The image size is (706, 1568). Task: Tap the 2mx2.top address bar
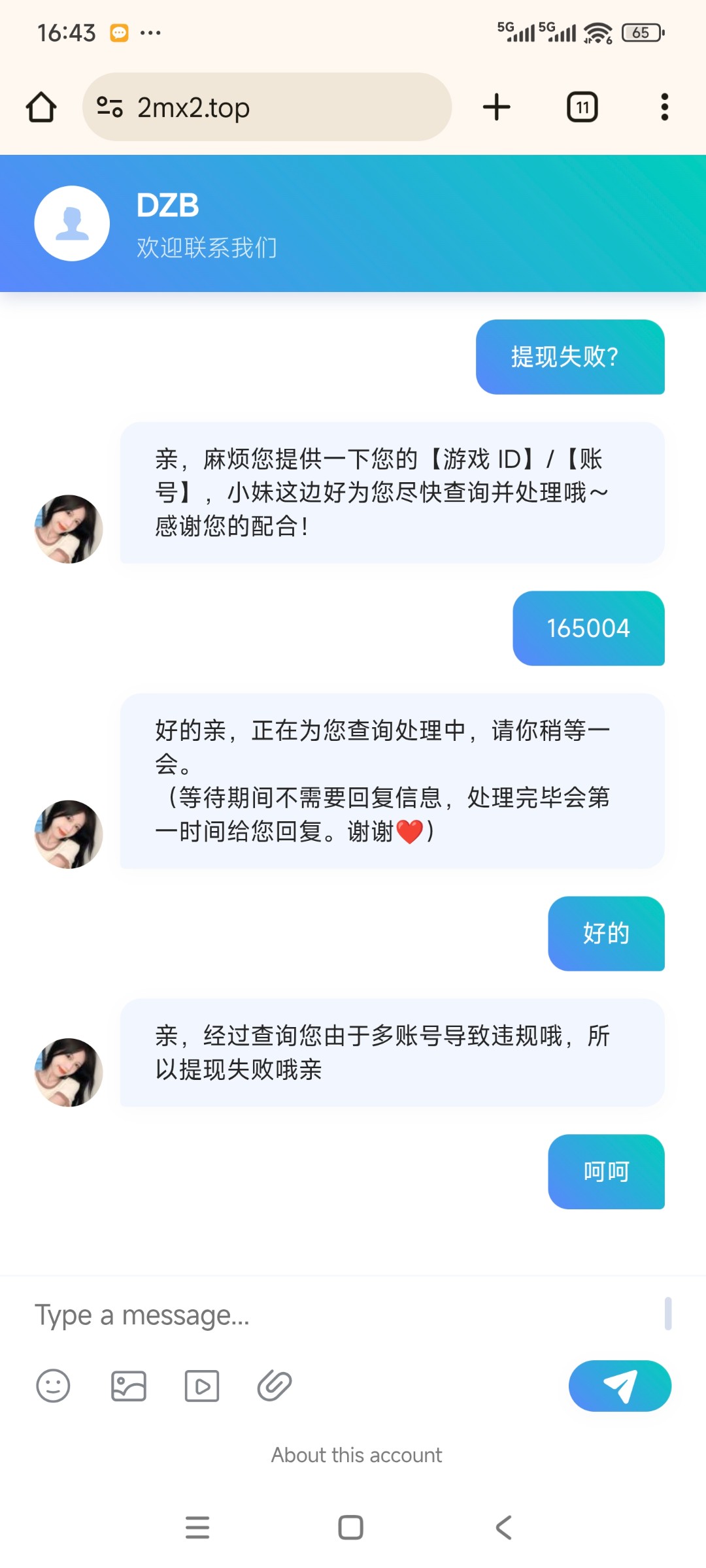click(267, 107)
